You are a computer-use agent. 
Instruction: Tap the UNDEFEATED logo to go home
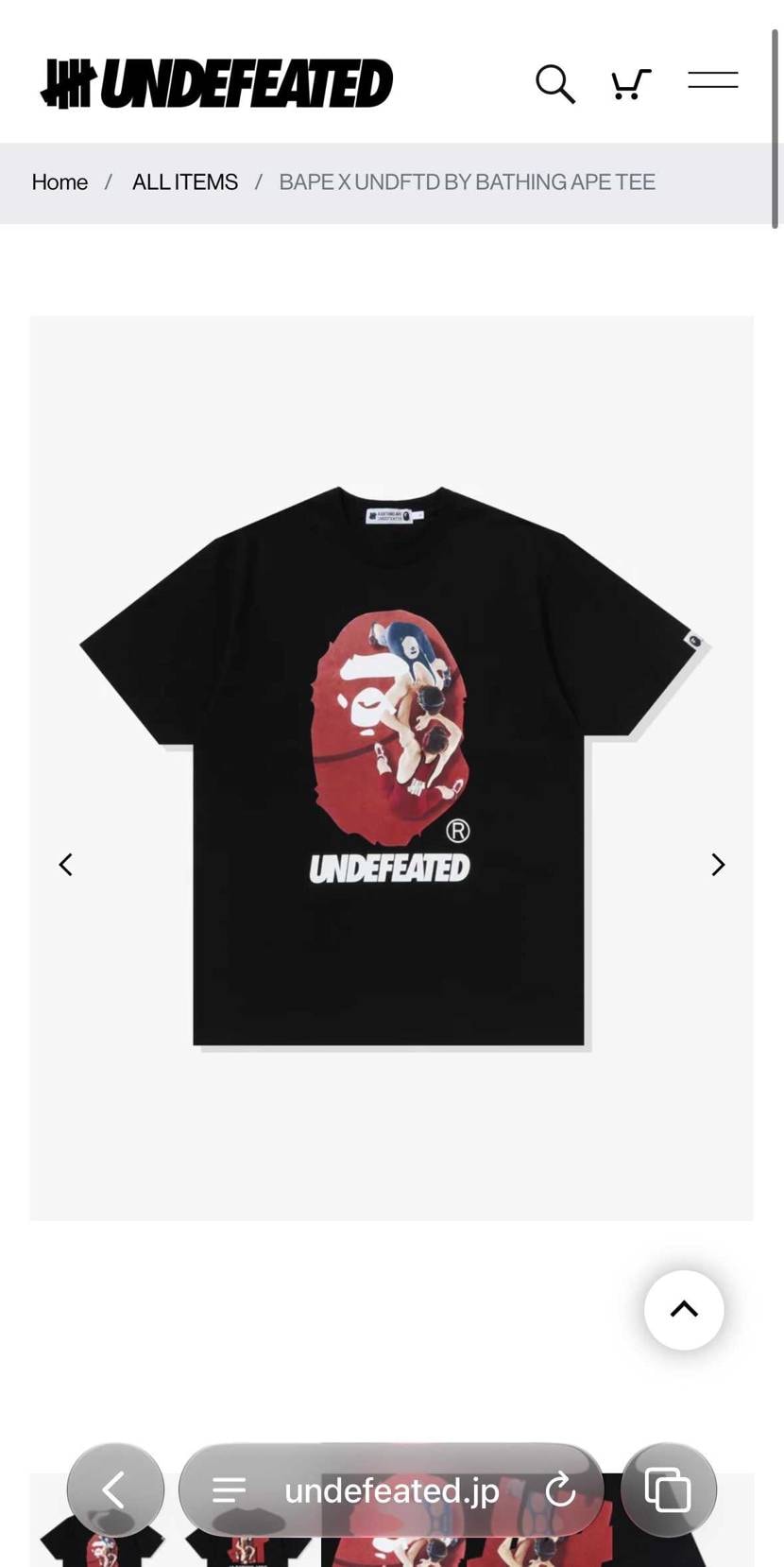coord(216,83)
